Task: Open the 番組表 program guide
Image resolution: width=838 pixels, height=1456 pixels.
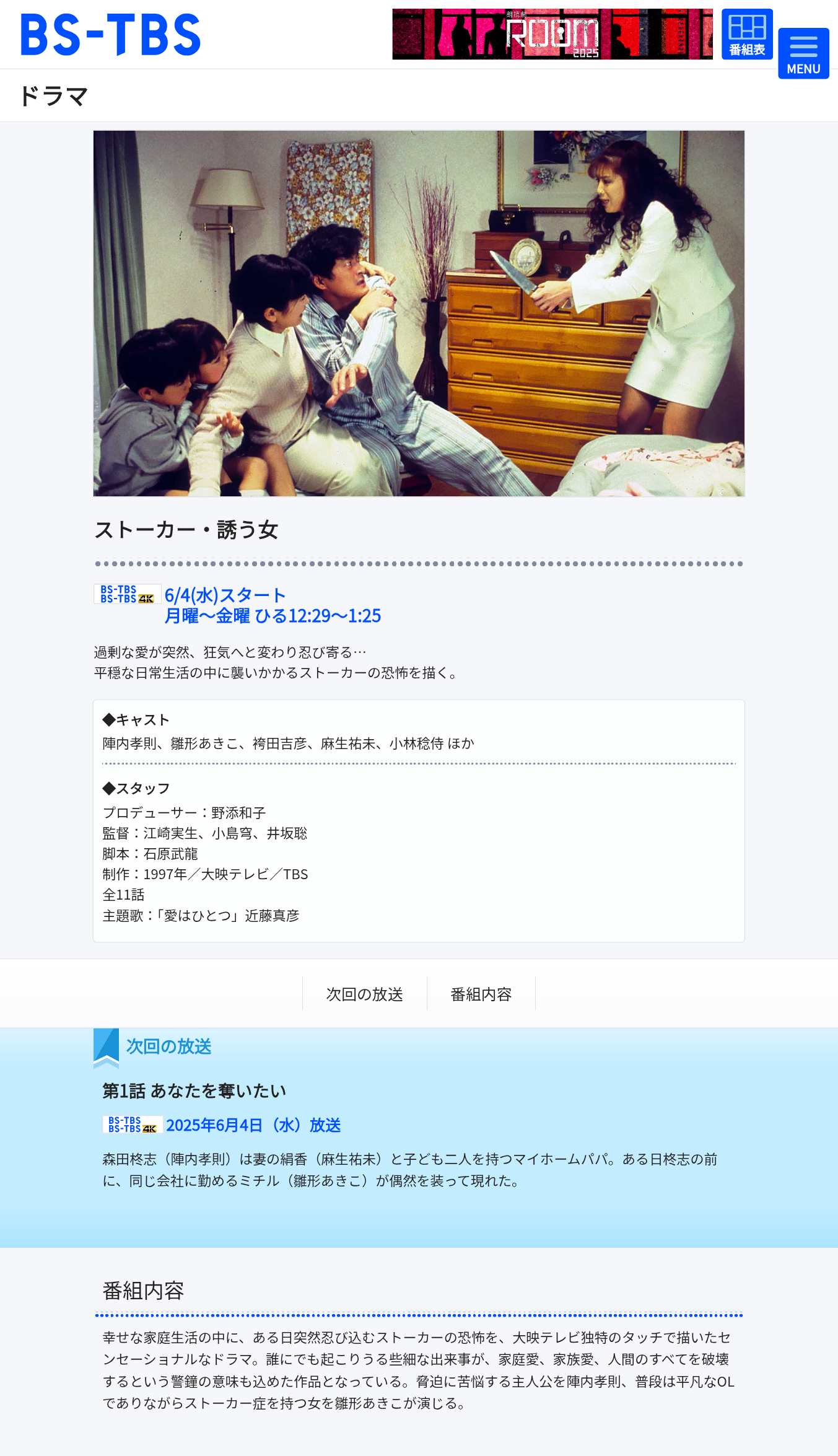Action: click(747, 34)
